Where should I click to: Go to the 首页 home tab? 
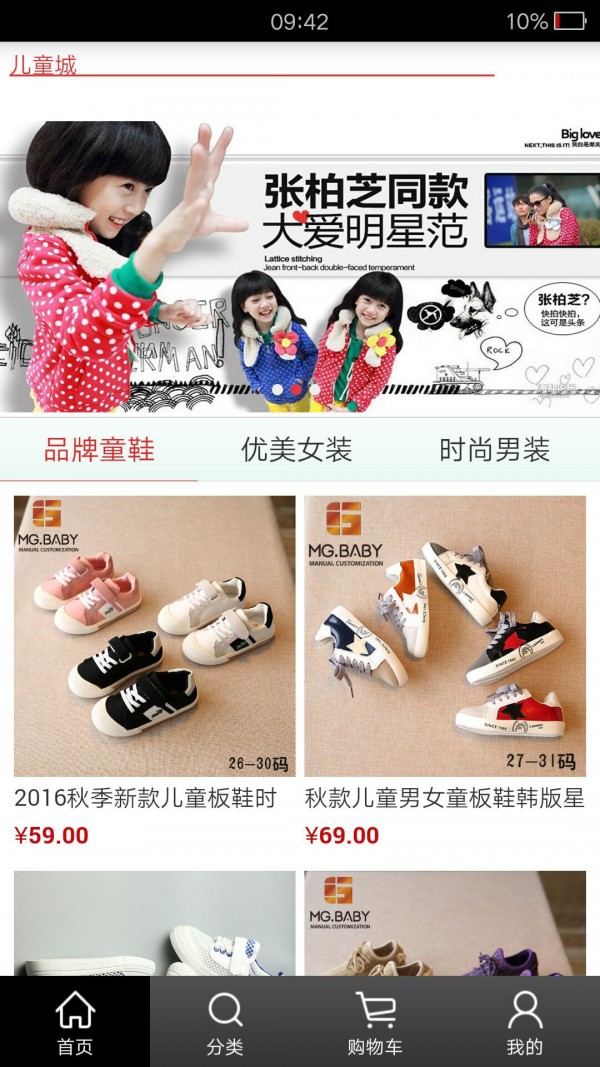[75, 1022]
